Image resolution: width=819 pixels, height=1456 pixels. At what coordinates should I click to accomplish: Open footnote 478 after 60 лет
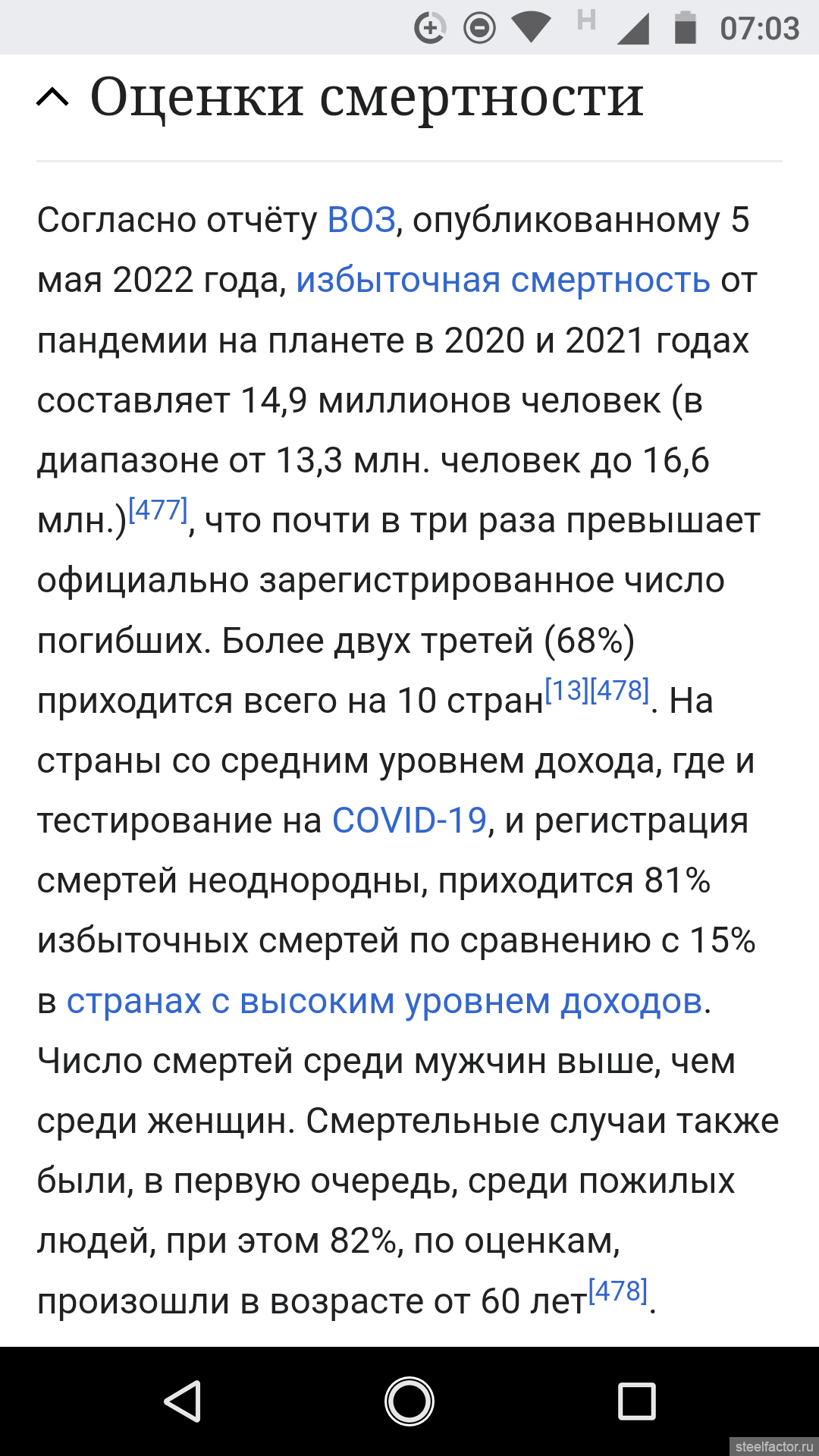[618, 1291]
